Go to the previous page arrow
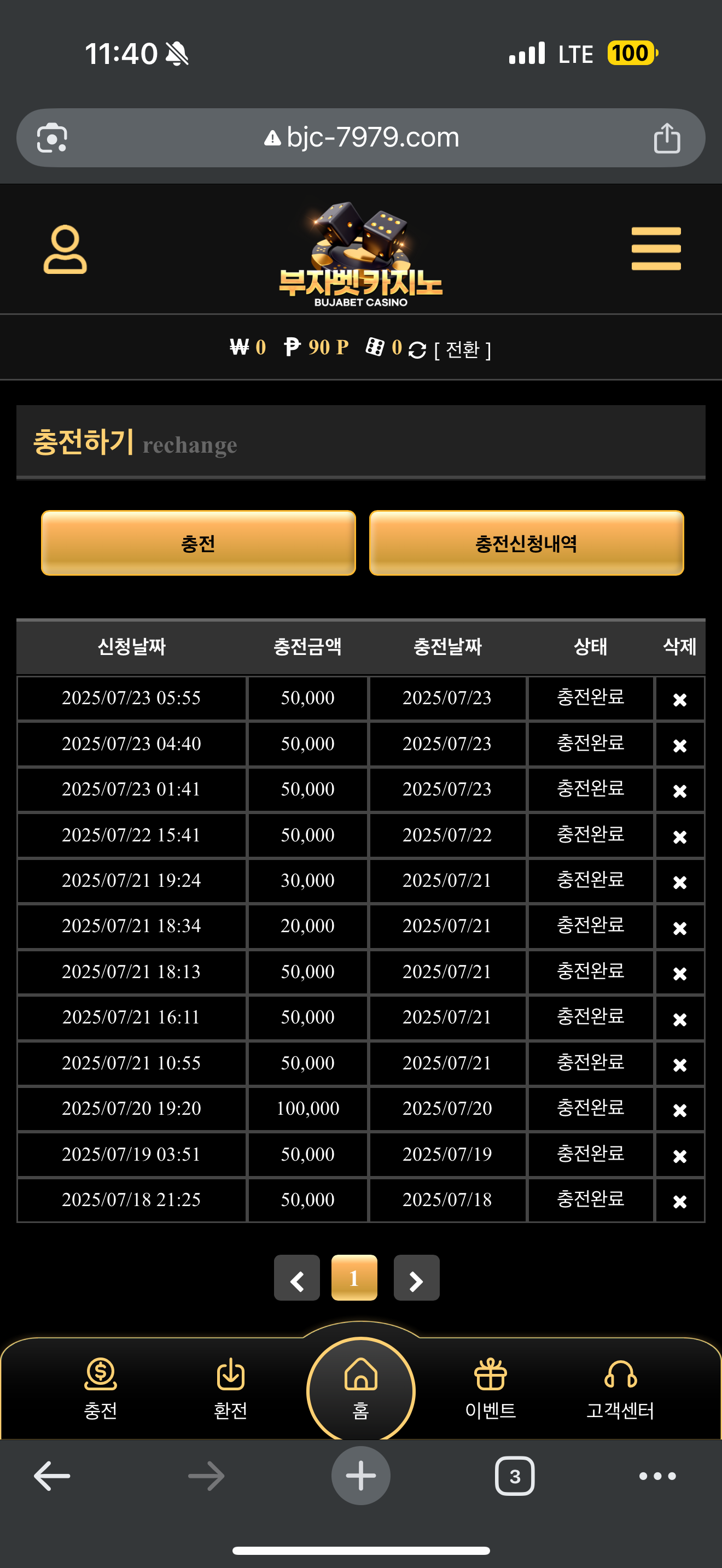Screen dimensions: 722x1568 pyautogui.click(x=296, y=1278)
